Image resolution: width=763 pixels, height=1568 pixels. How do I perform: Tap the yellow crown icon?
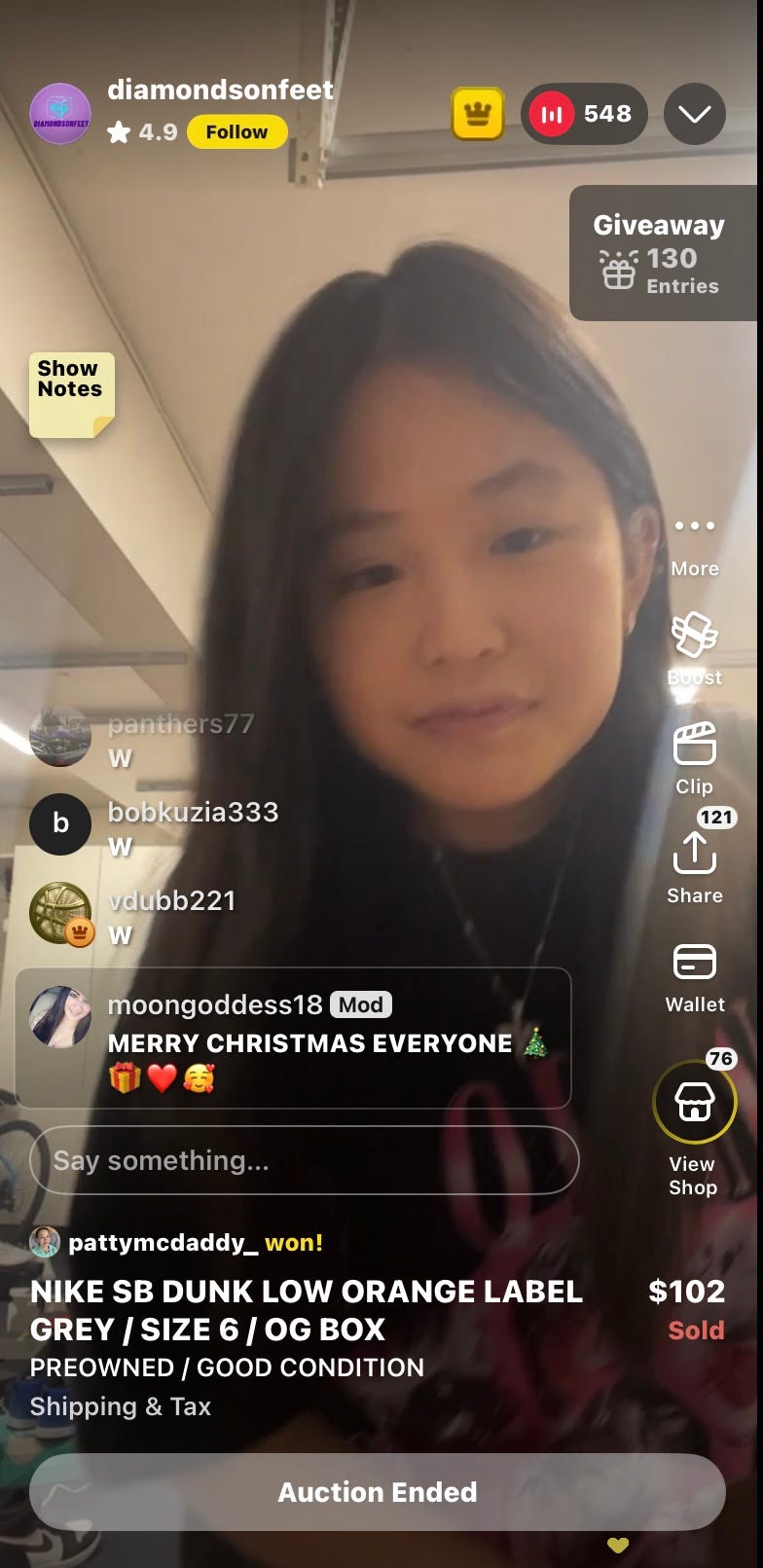coord(477,114)
